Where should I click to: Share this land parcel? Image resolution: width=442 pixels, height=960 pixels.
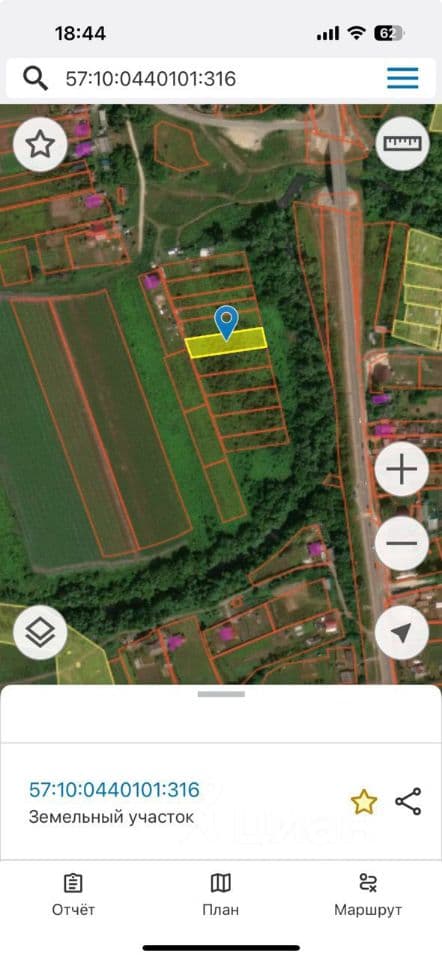(408, 801)
